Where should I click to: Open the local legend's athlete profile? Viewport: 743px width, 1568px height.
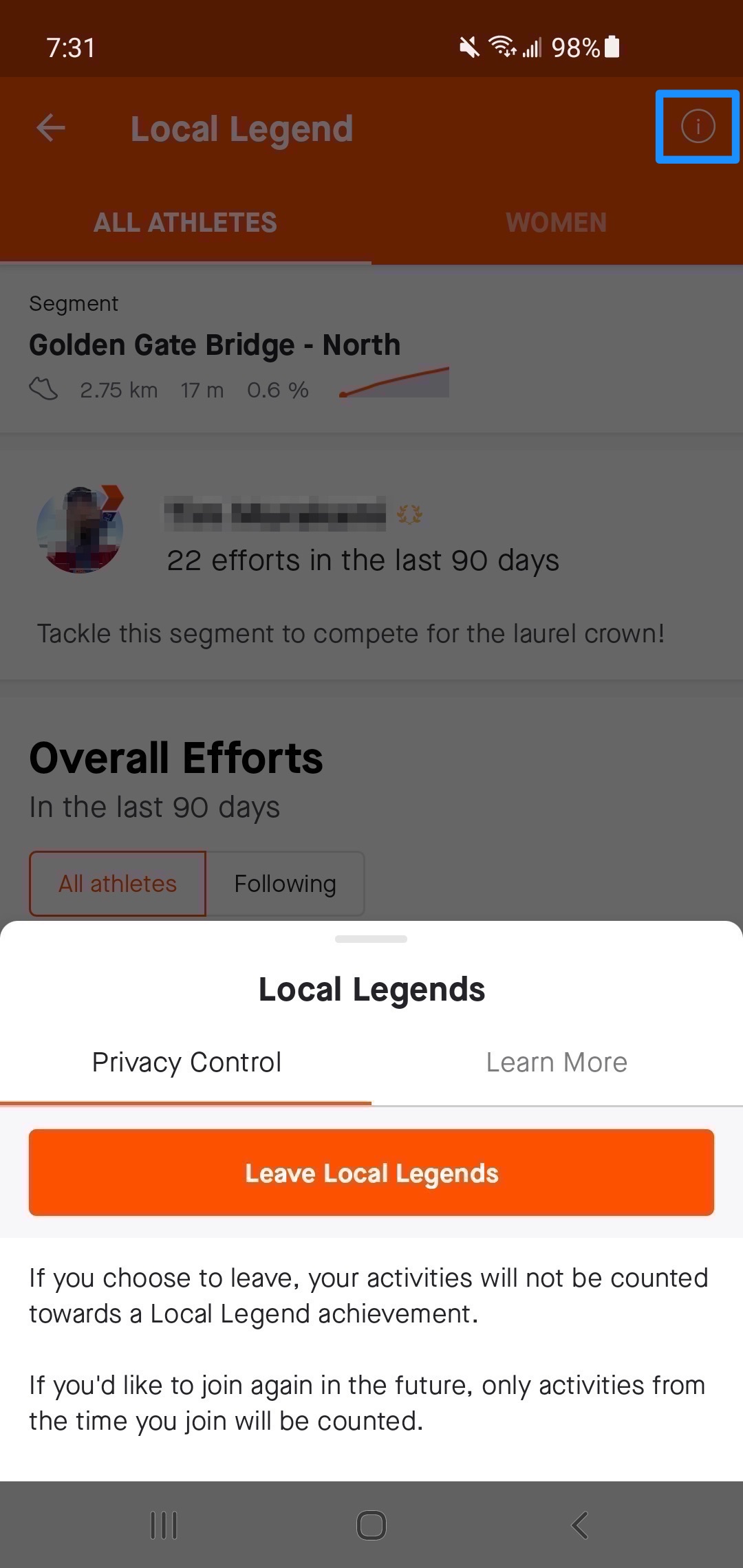pyautogui.click(x=80, y=530)
